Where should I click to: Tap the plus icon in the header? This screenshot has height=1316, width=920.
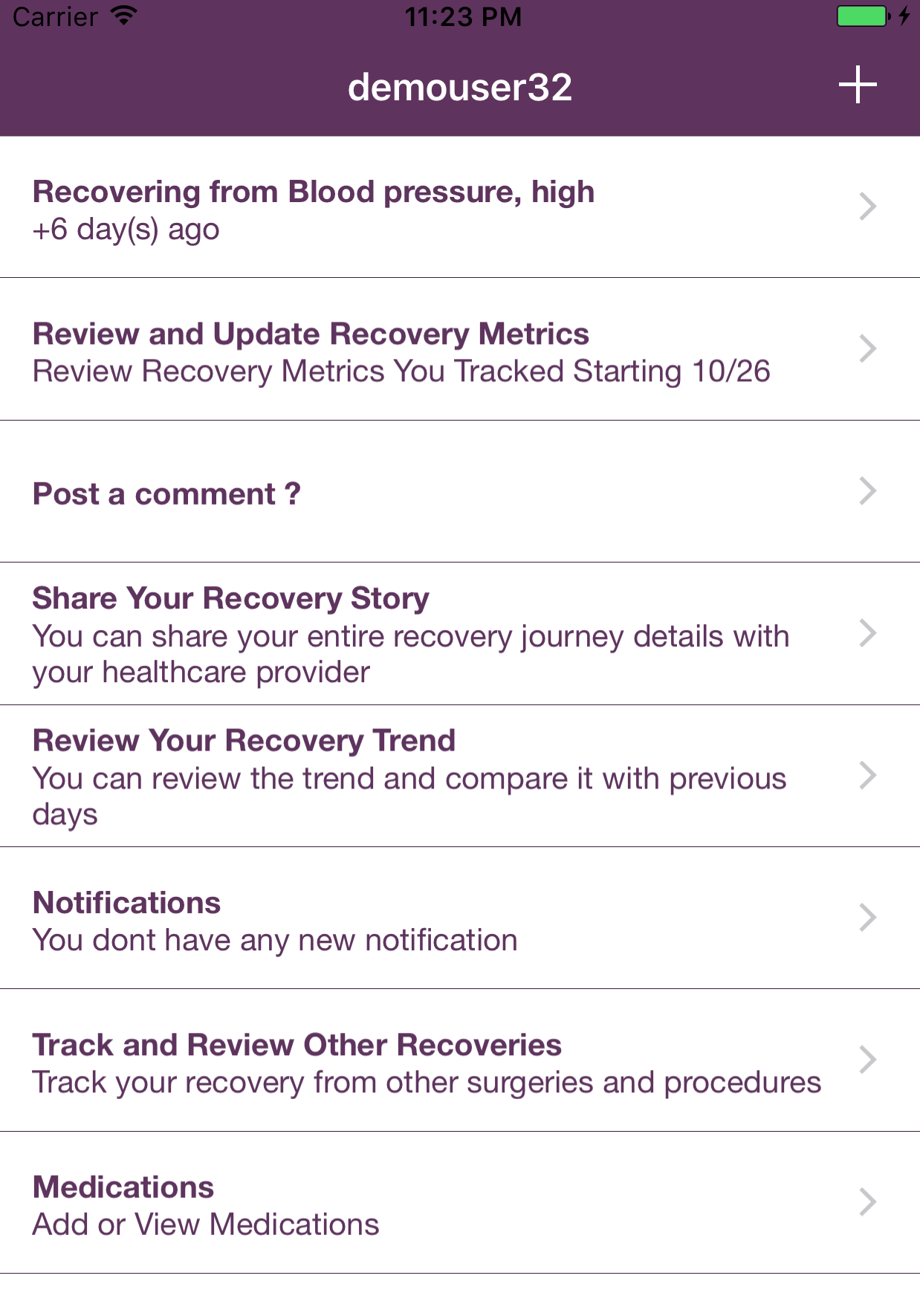click(858, 85)
